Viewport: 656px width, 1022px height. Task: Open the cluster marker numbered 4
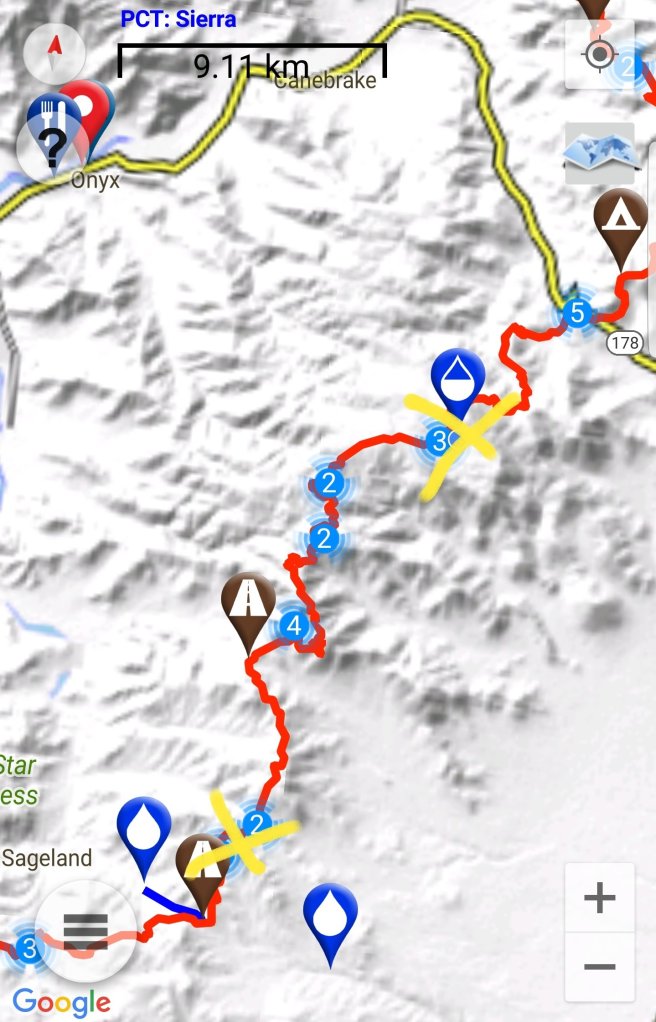(292, 627)
